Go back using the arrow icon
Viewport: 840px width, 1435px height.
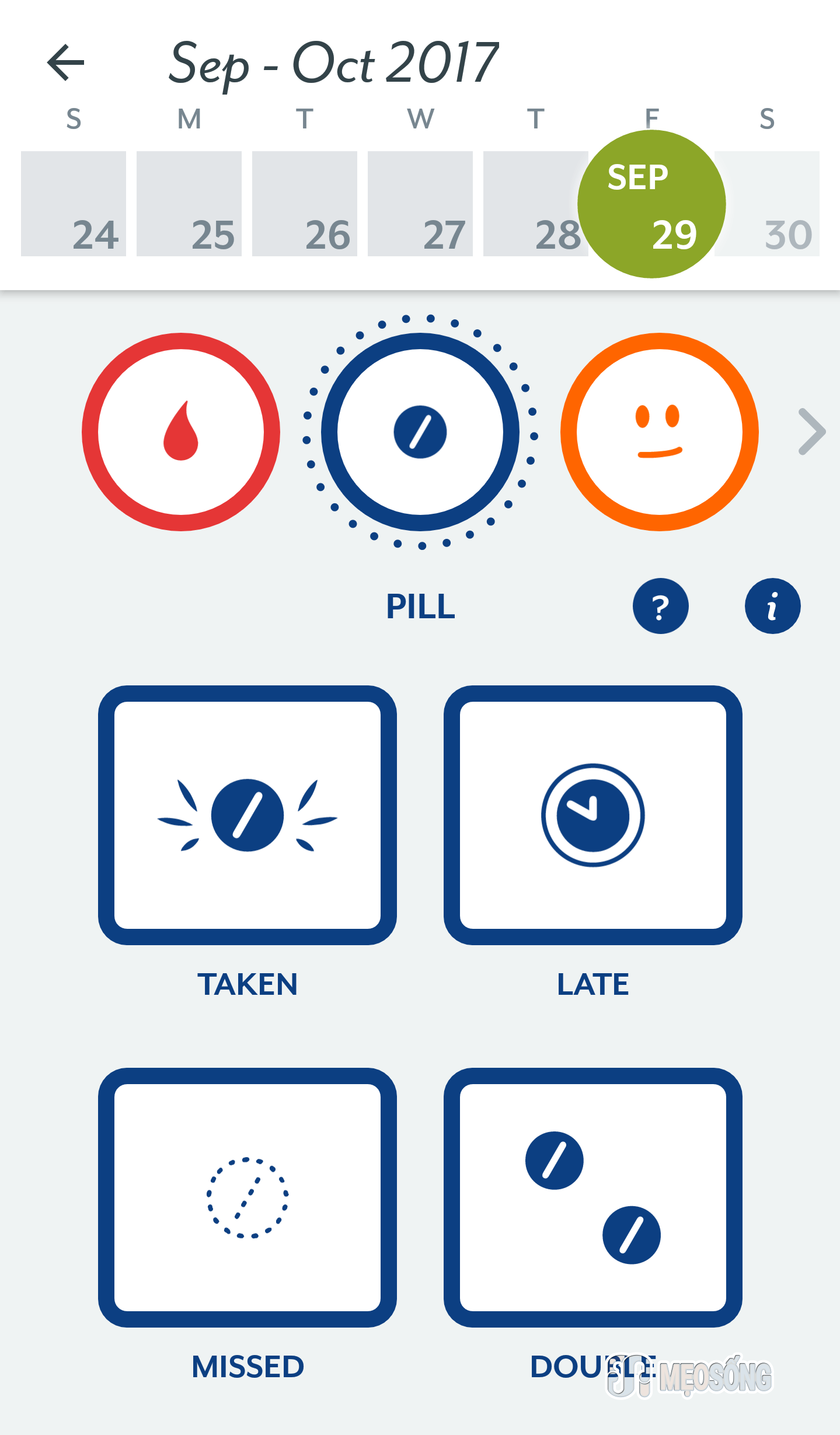(x=65, y=62)
